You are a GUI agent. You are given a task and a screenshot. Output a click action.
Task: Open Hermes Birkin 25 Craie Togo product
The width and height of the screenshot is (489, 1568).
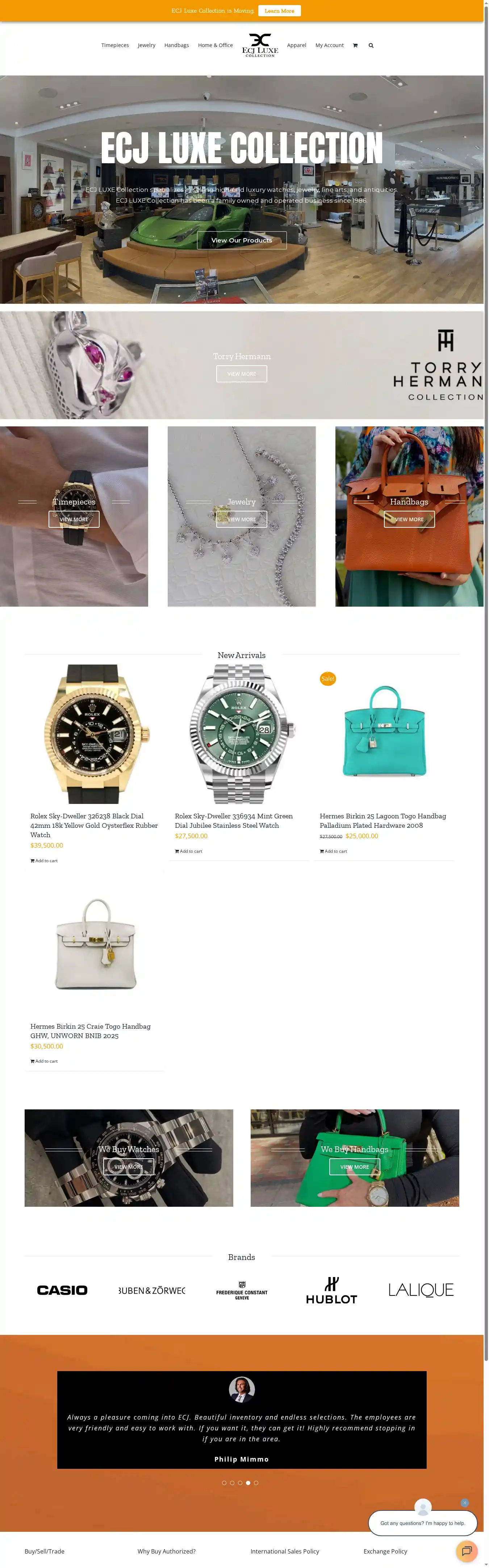click(x=90, y=1030)
